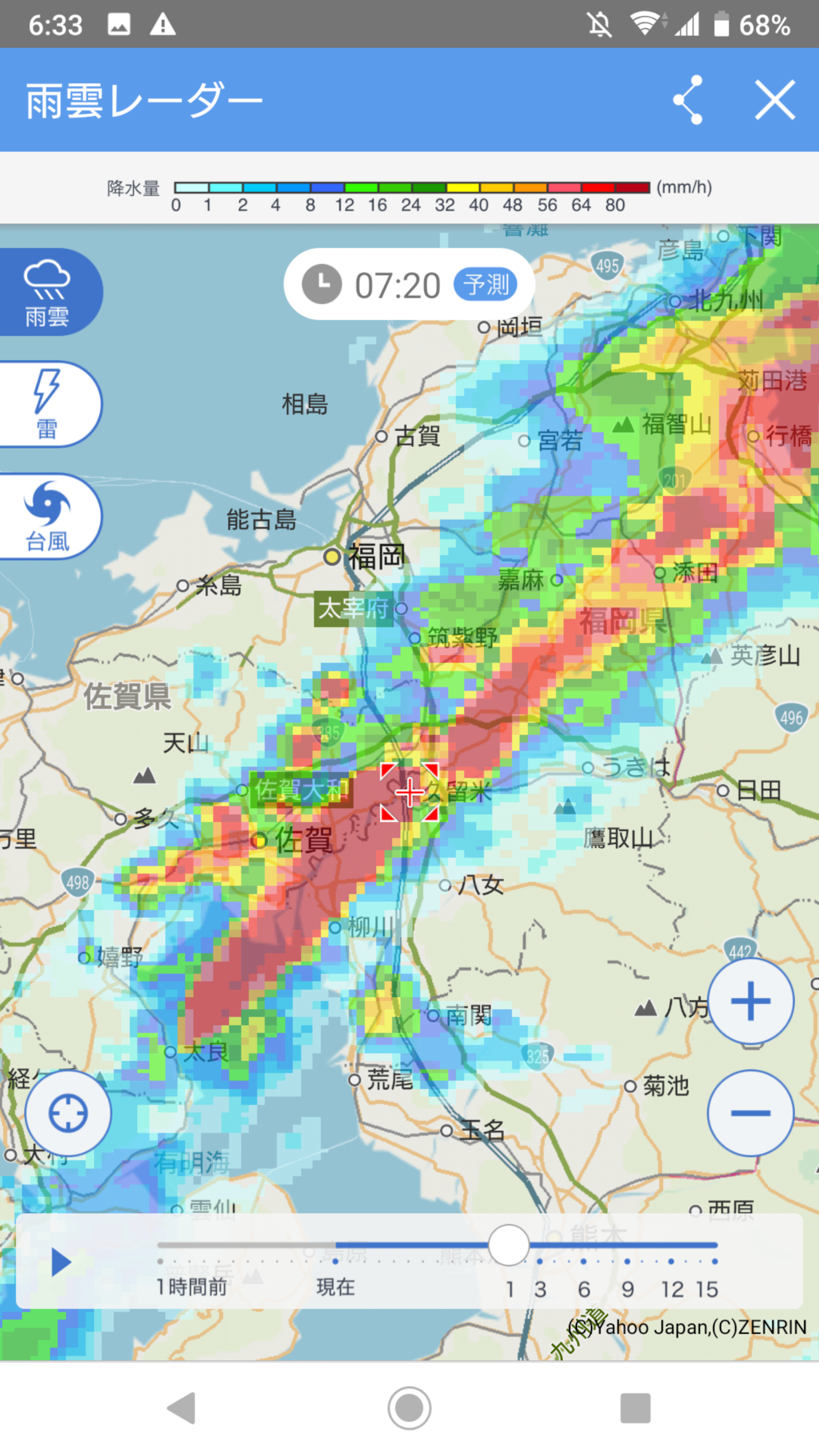Select the 雨雲 rain cloud layer
The width and height of the screenshot is (819, 1456).
coord(48,292)
